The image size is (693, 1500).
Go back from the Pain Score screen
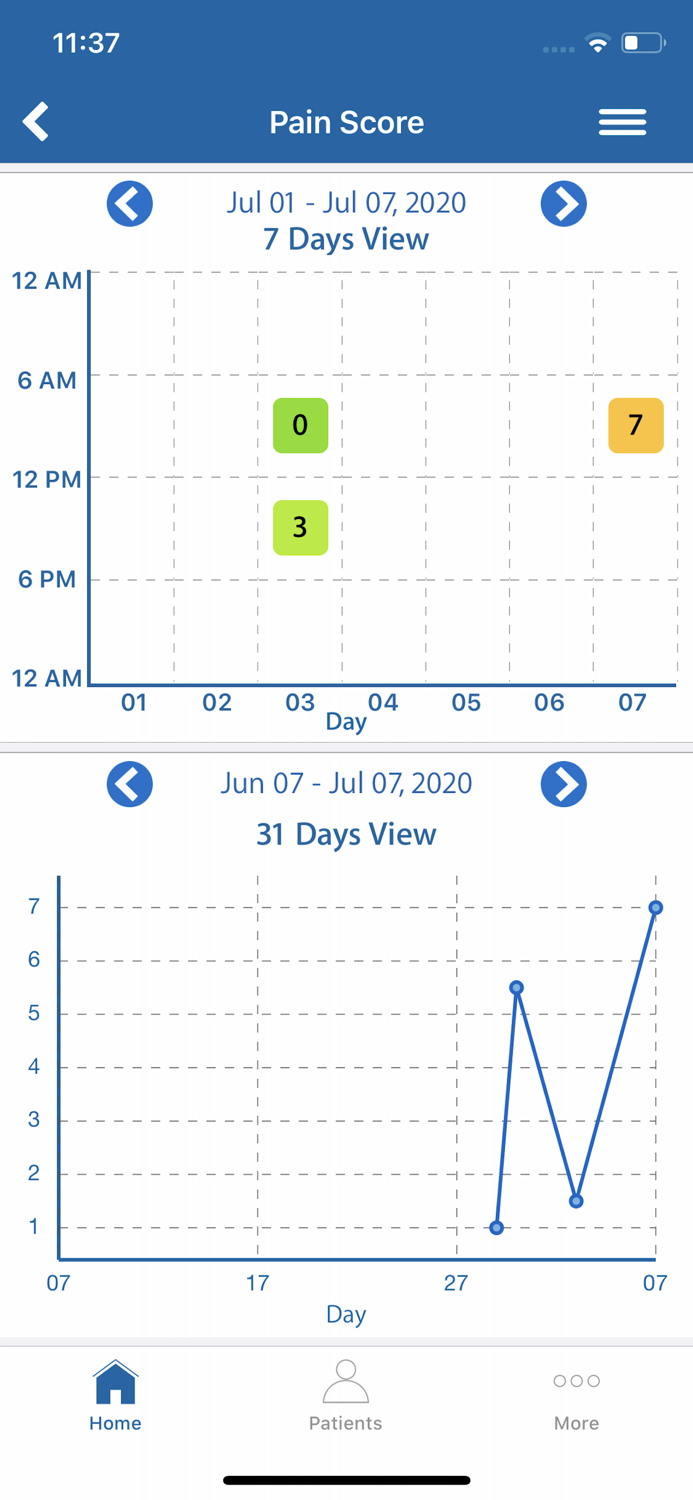click(37, 122)
